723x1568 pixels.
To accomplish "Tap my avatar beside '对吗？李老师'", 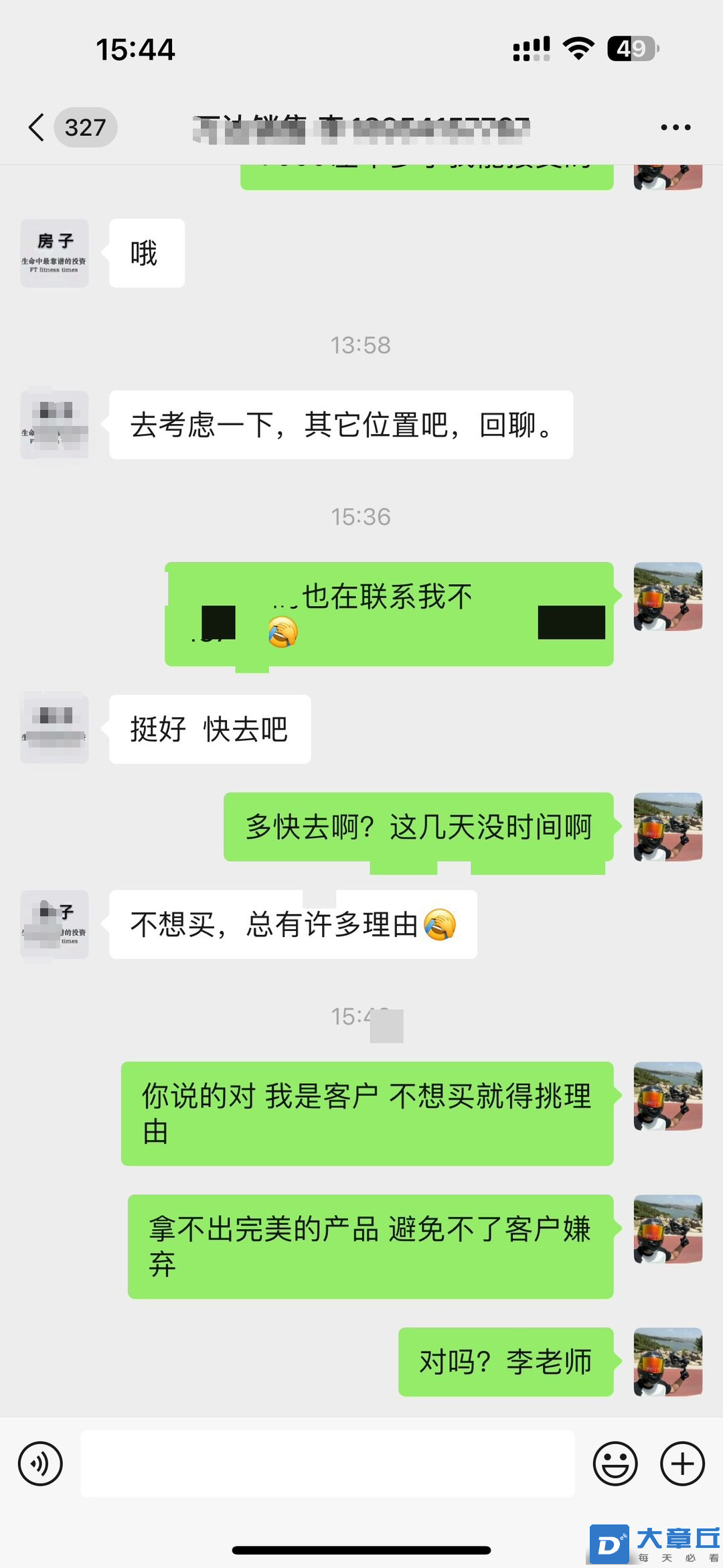I will coord(667,1362).
